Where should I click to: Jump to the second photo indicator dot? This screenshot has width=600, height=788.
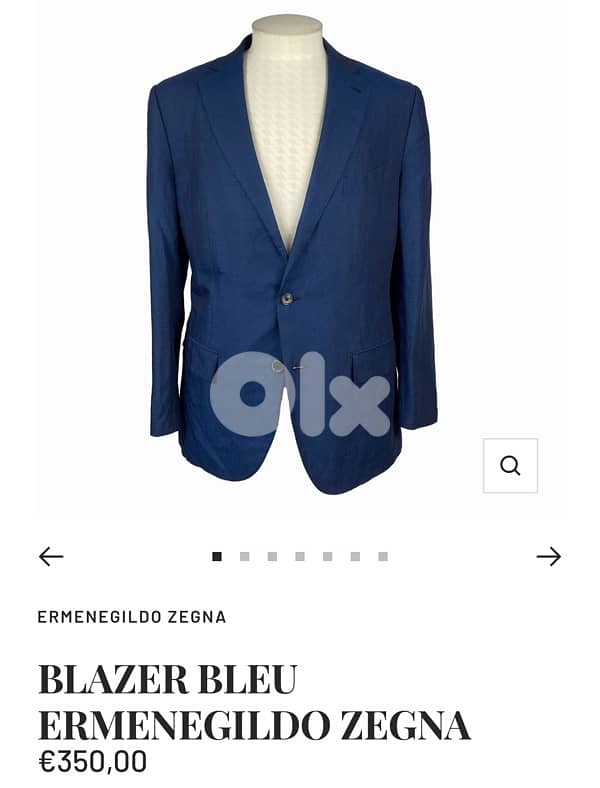click(245, 557)
